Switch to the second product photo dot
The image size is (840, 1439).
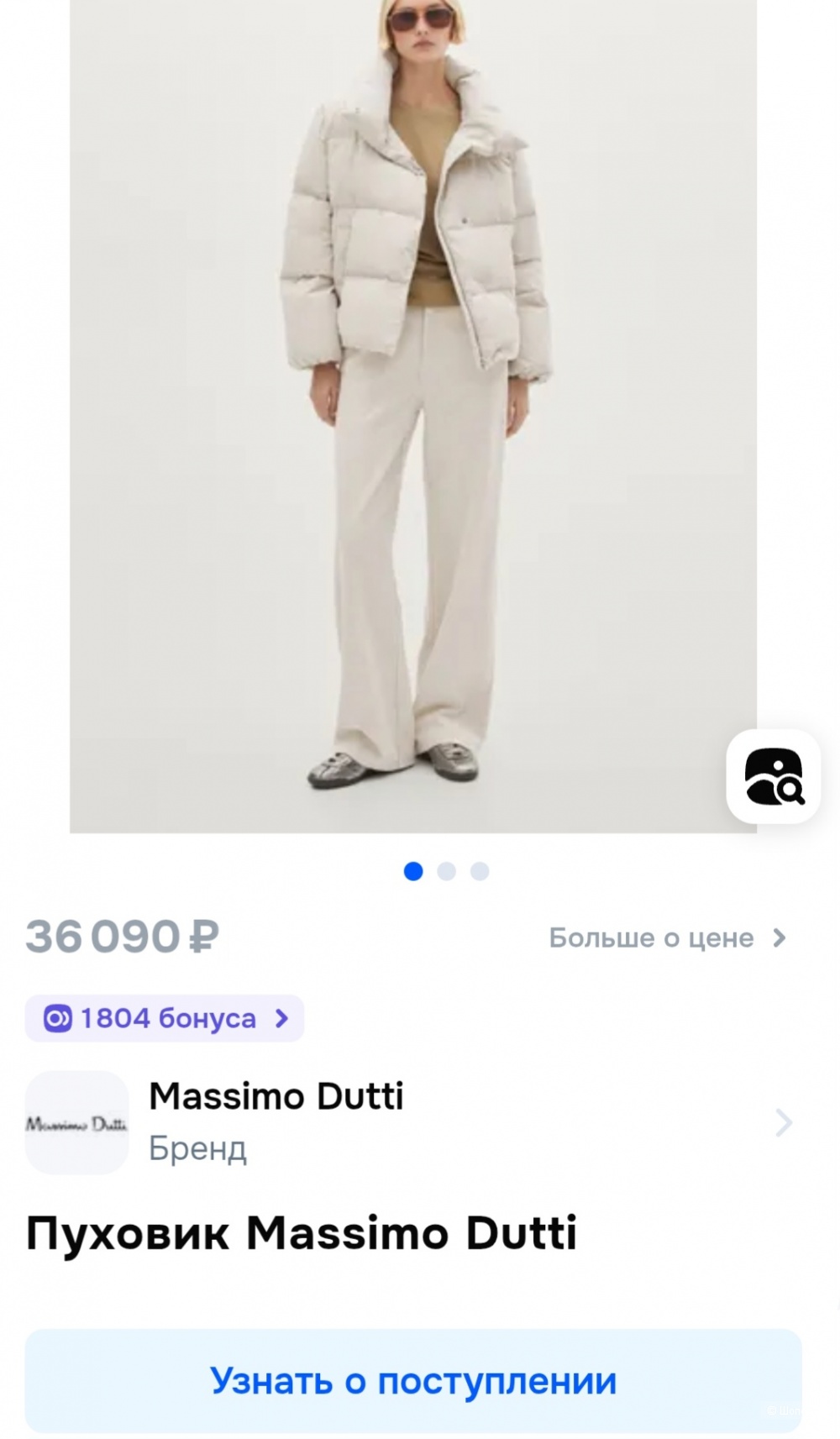446,872
